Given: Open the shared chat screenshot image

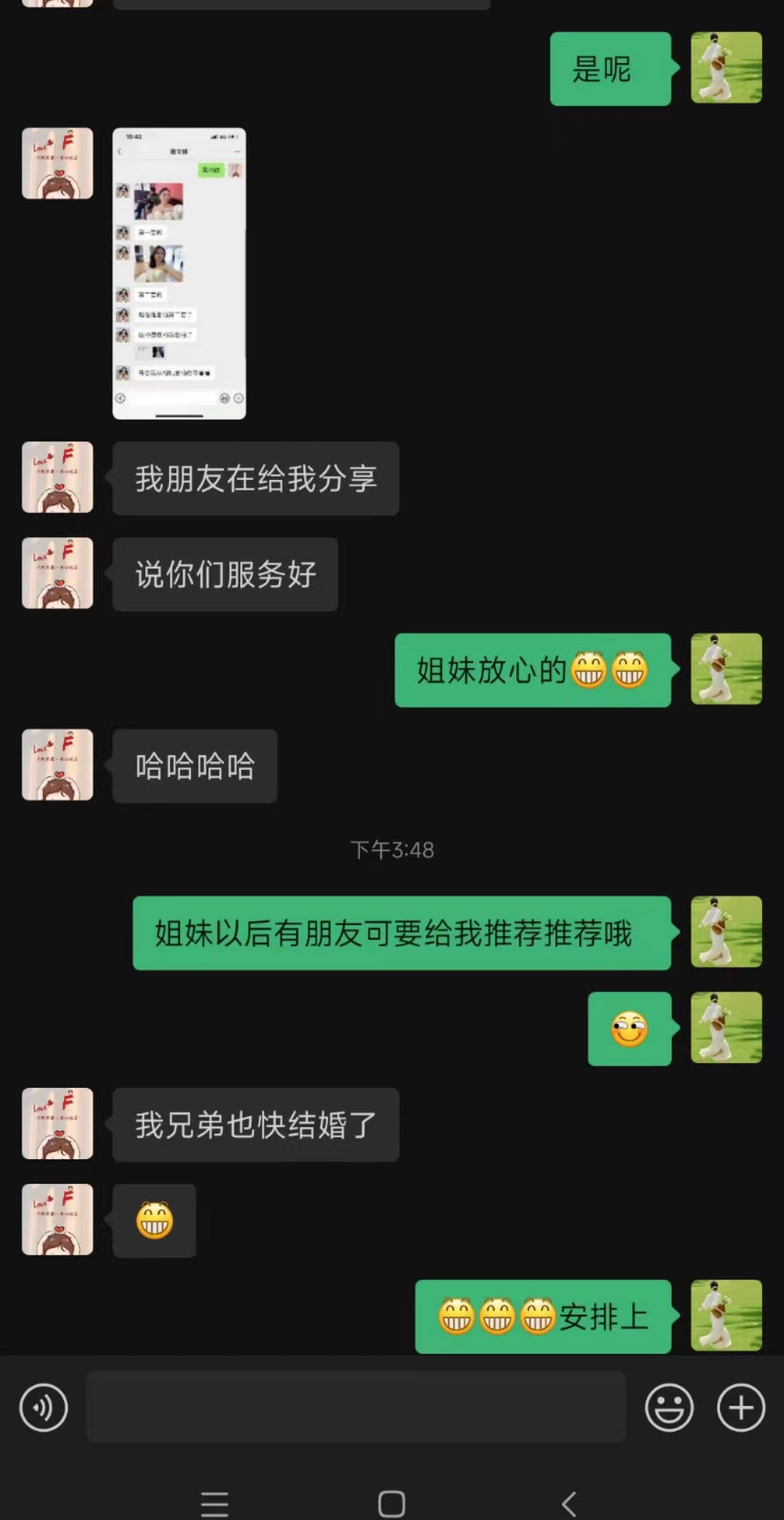Looking at the screenshot, I should click(x=179, y=273).
